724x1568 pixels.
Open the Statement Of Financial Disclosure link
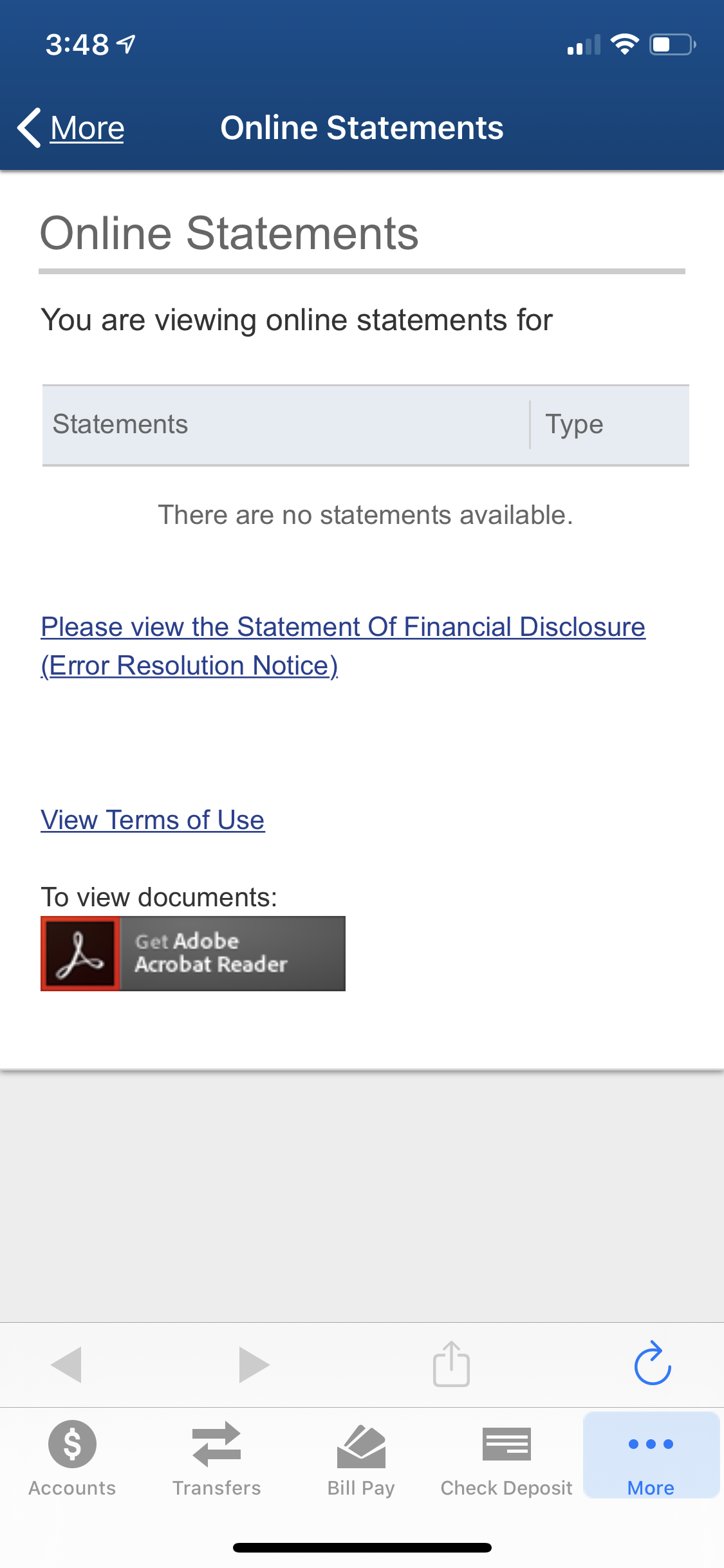click(343, 646)
